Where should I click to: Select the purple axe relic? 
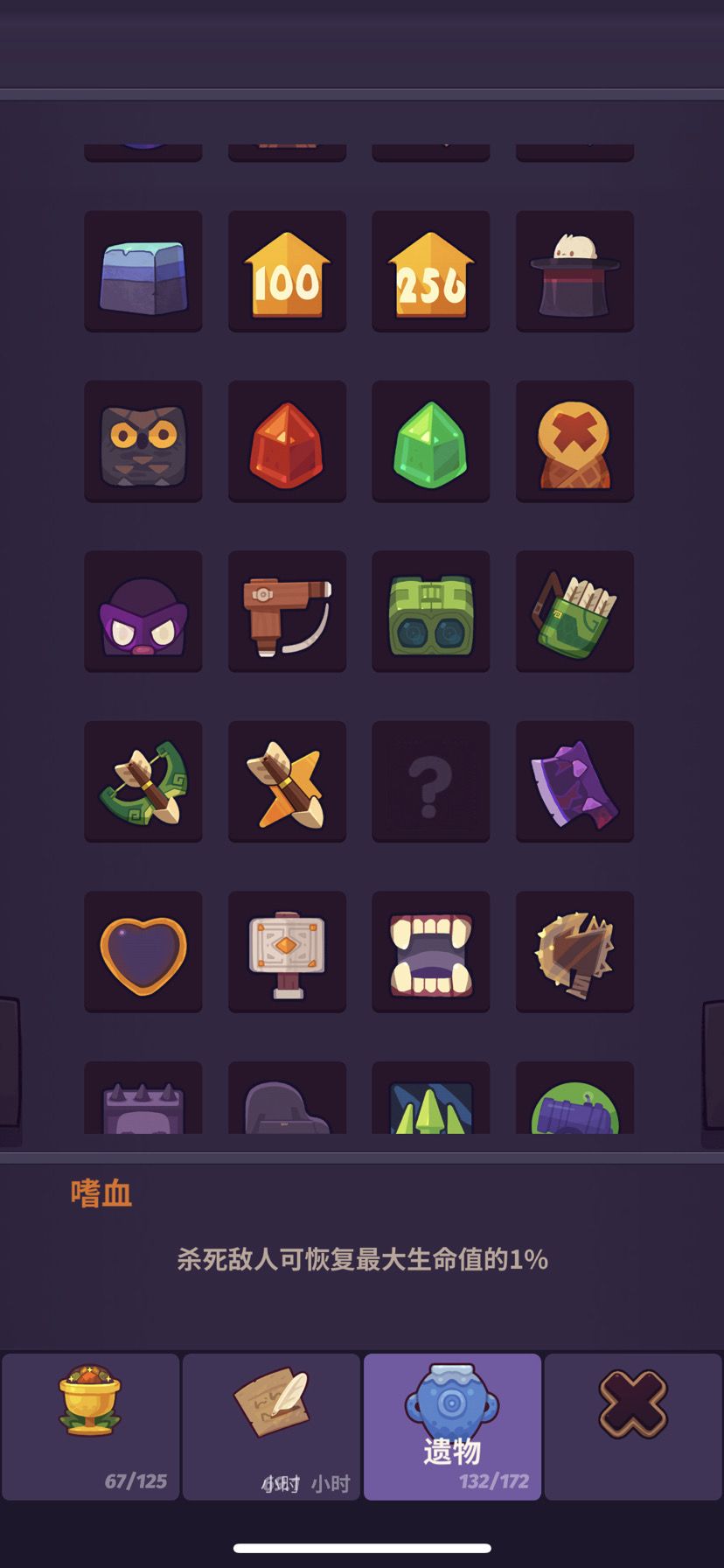[x=574, y=780]
